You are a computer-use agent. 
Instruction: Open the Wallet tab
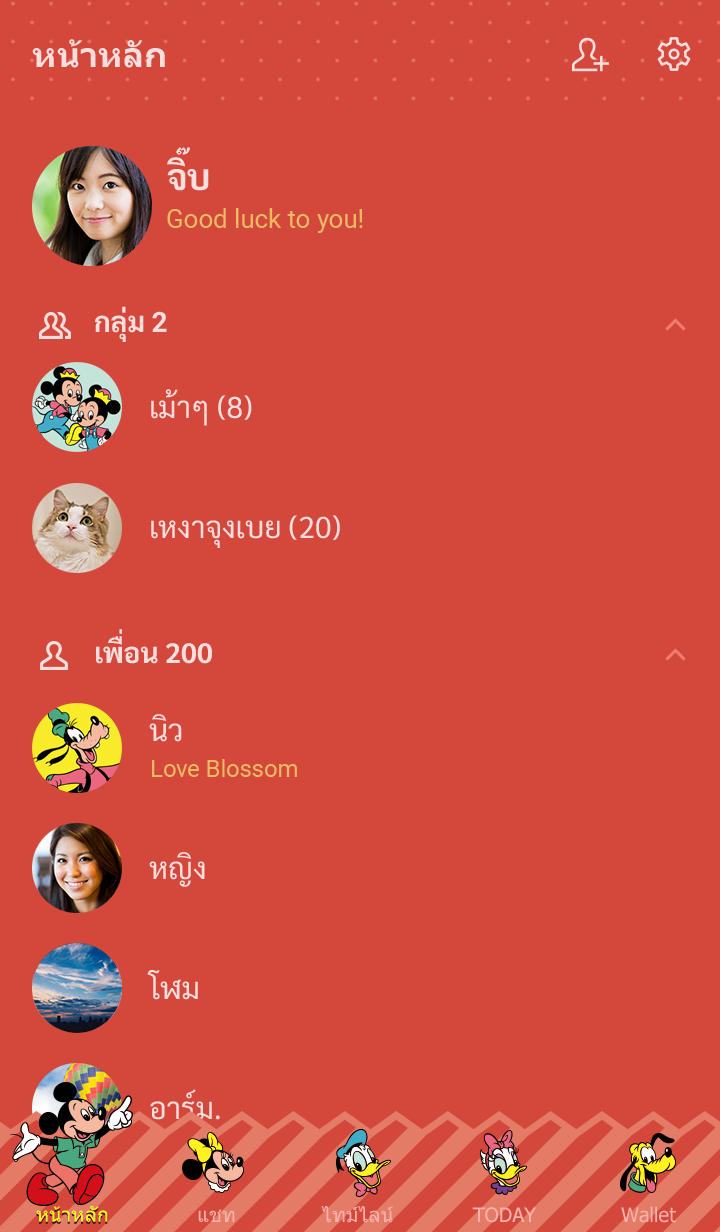click(648, 1180)
